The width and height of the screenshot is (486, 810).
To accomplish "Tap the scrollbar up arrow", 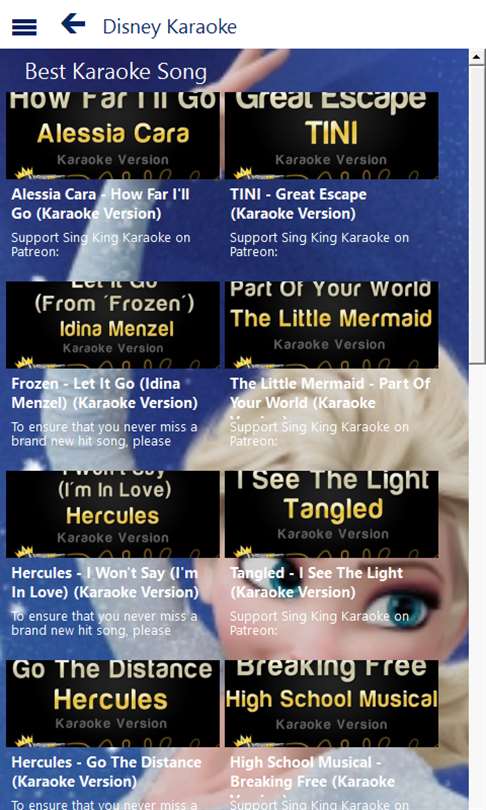I will [x=477, y=56].
